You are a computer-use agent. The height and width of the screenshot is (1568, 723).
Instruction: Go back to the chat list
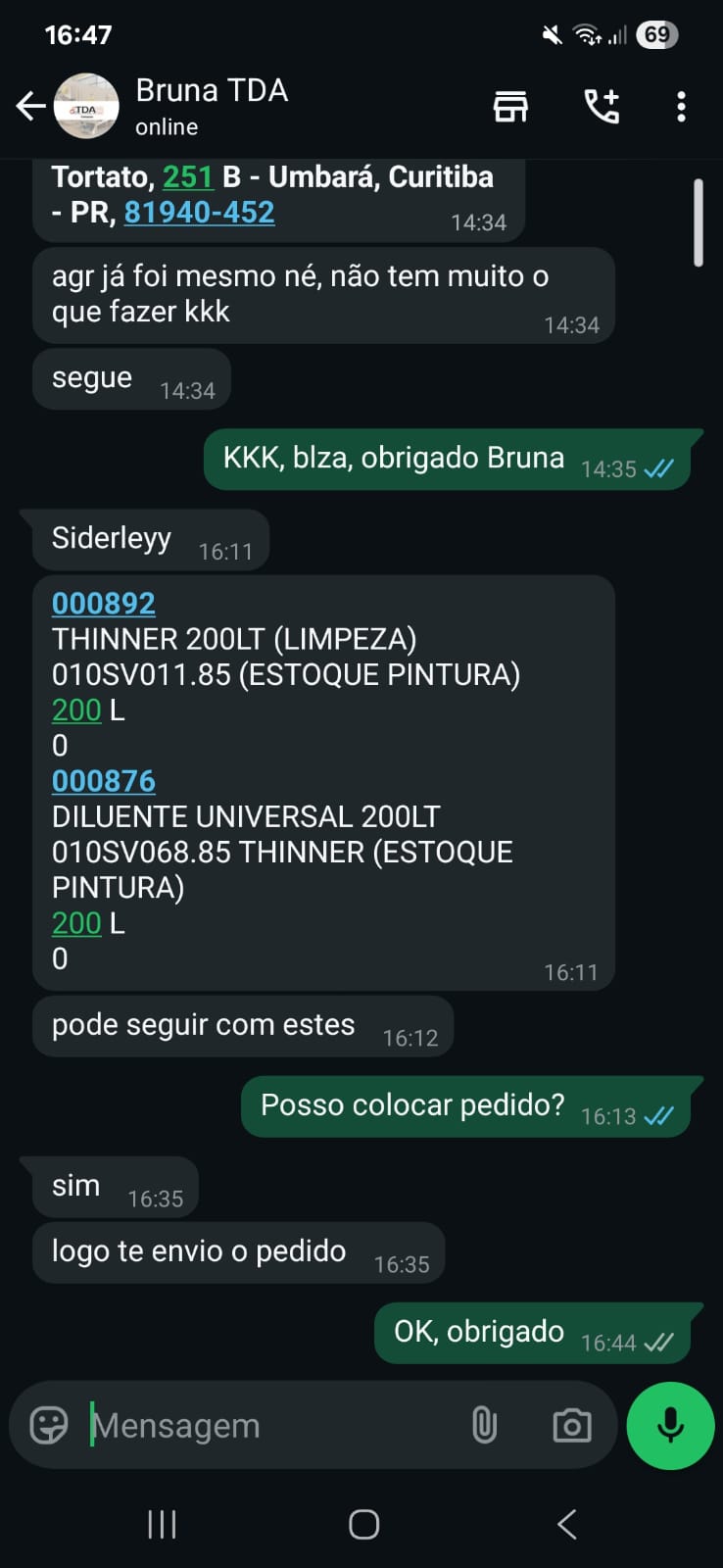pos(31,106)
